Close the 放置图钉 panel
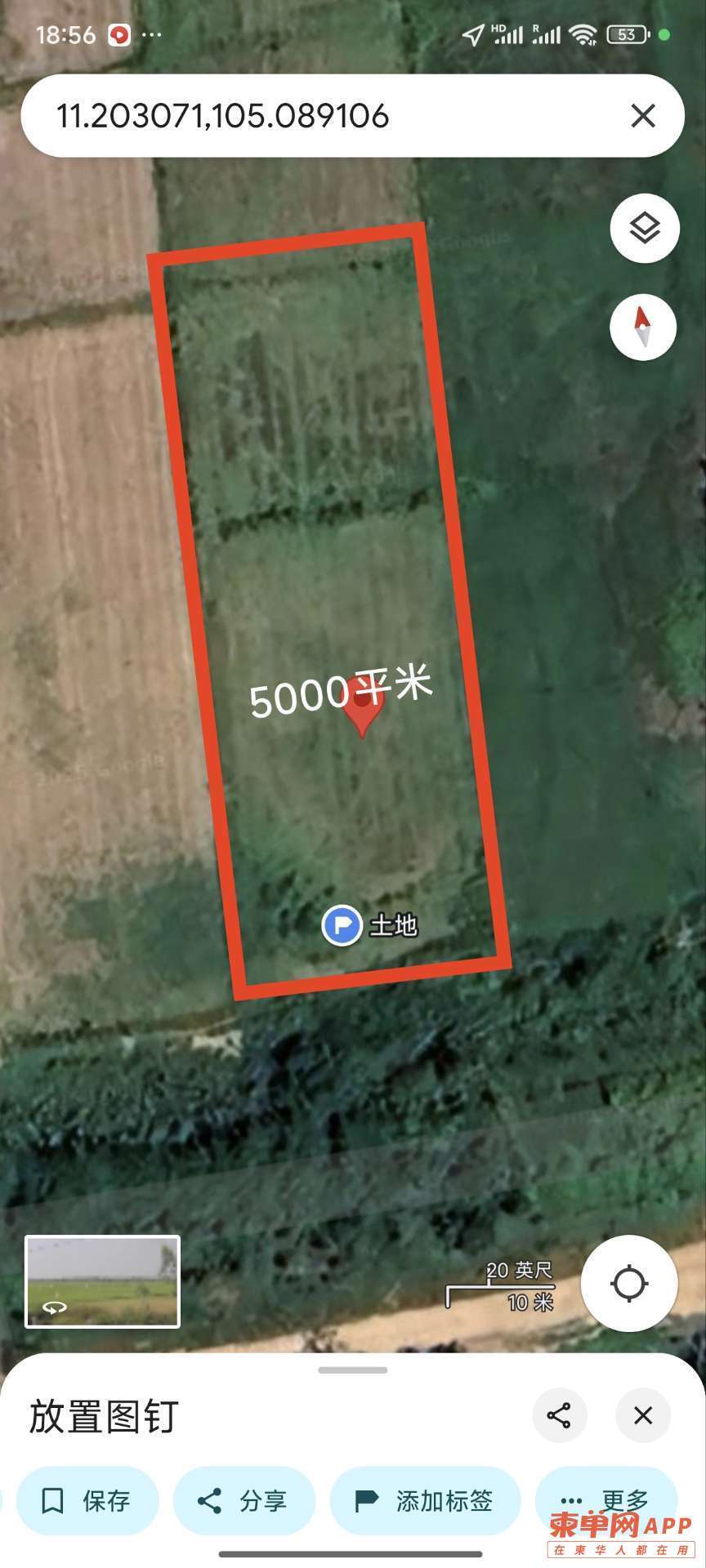This screenshot has width=706, height=1568. [643, 1415]
